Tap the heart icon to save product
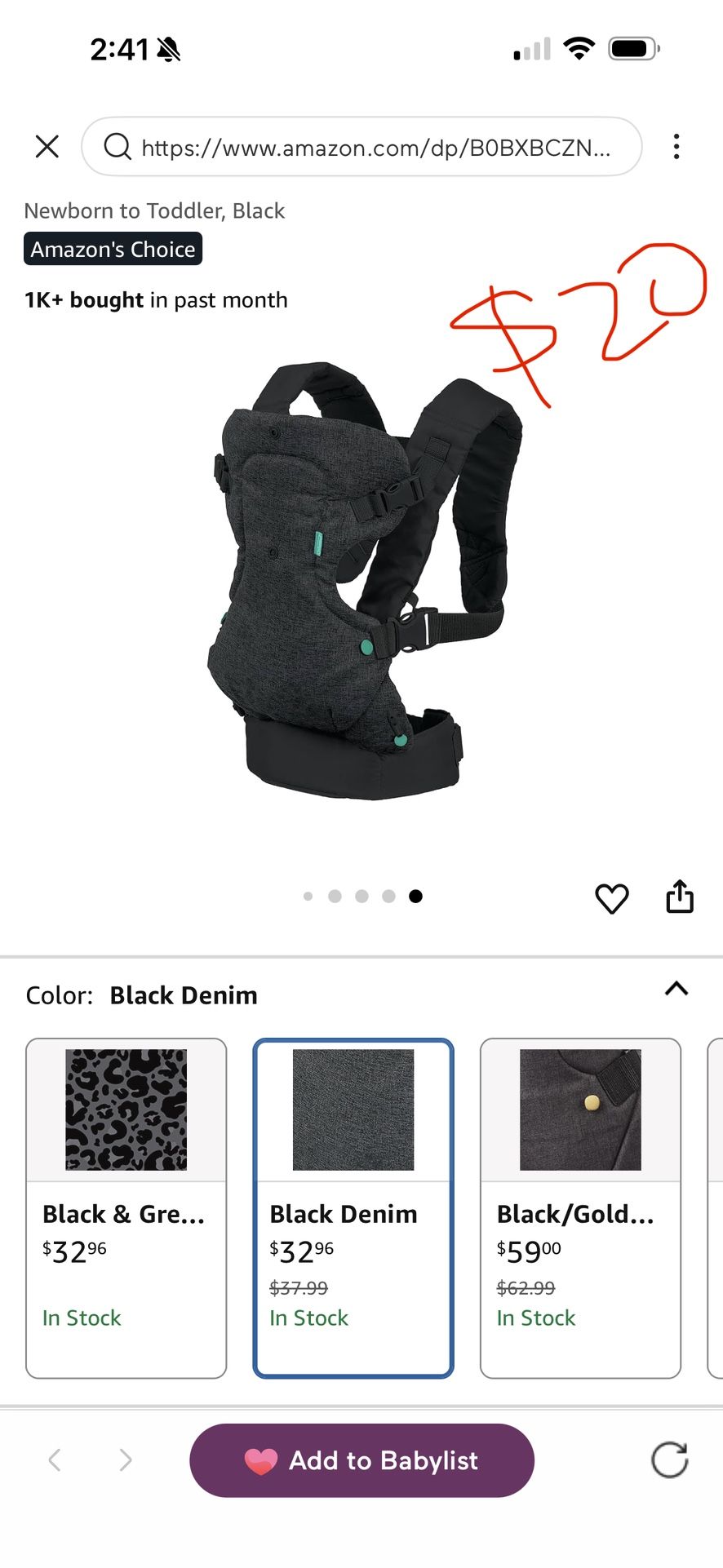The width and height of the screenshot is (723, 1568). pyautogui.click(x=612, y=897)
